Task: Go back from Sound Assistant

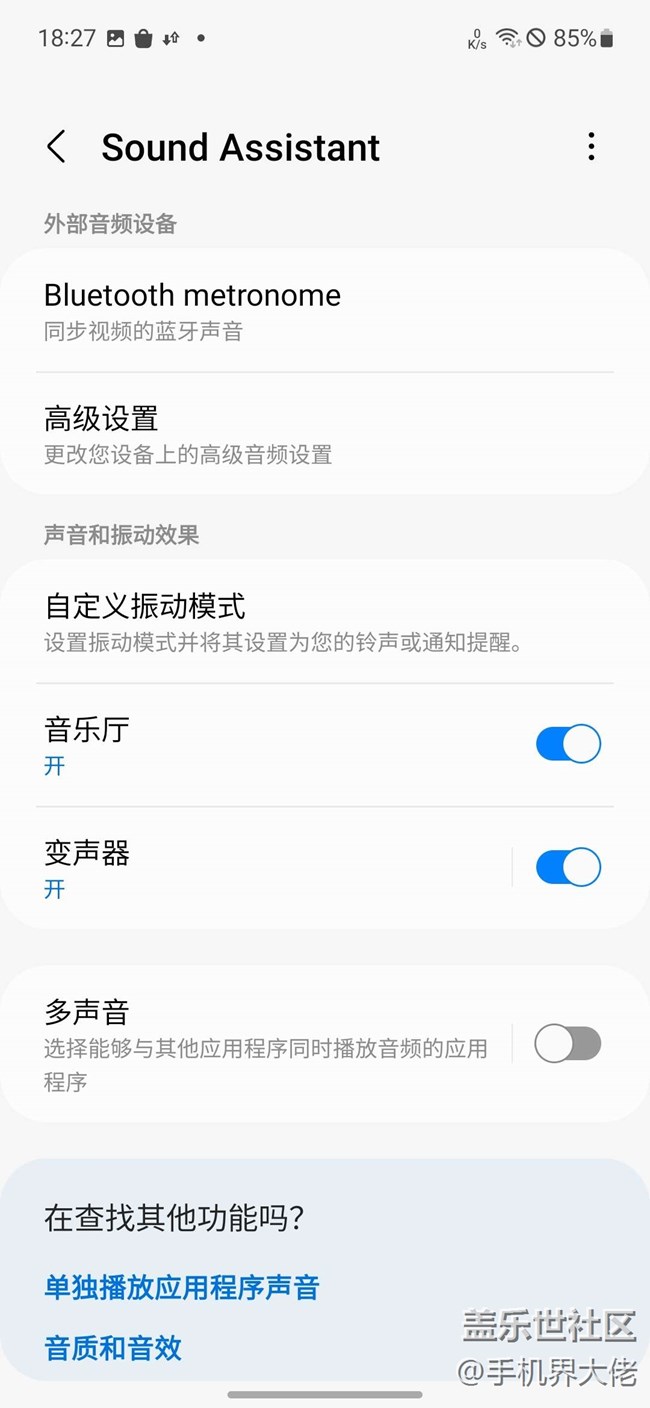Action: pyautogui.click(x=57, y=147)
